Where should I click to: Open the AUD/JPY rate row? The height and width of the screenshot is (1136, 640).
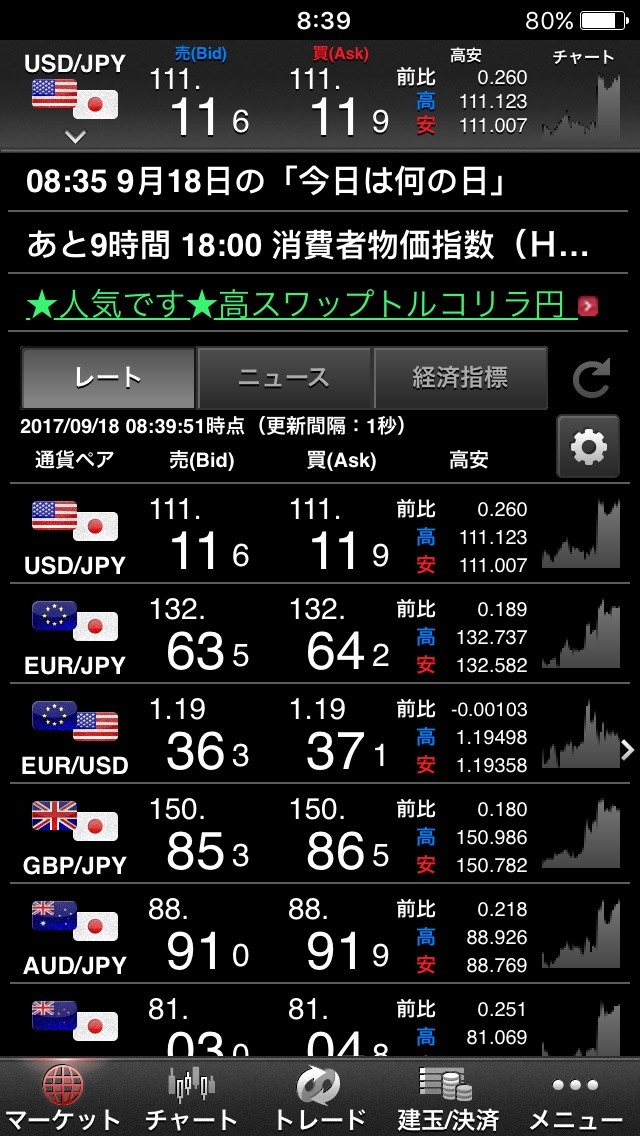coord(300,935)
